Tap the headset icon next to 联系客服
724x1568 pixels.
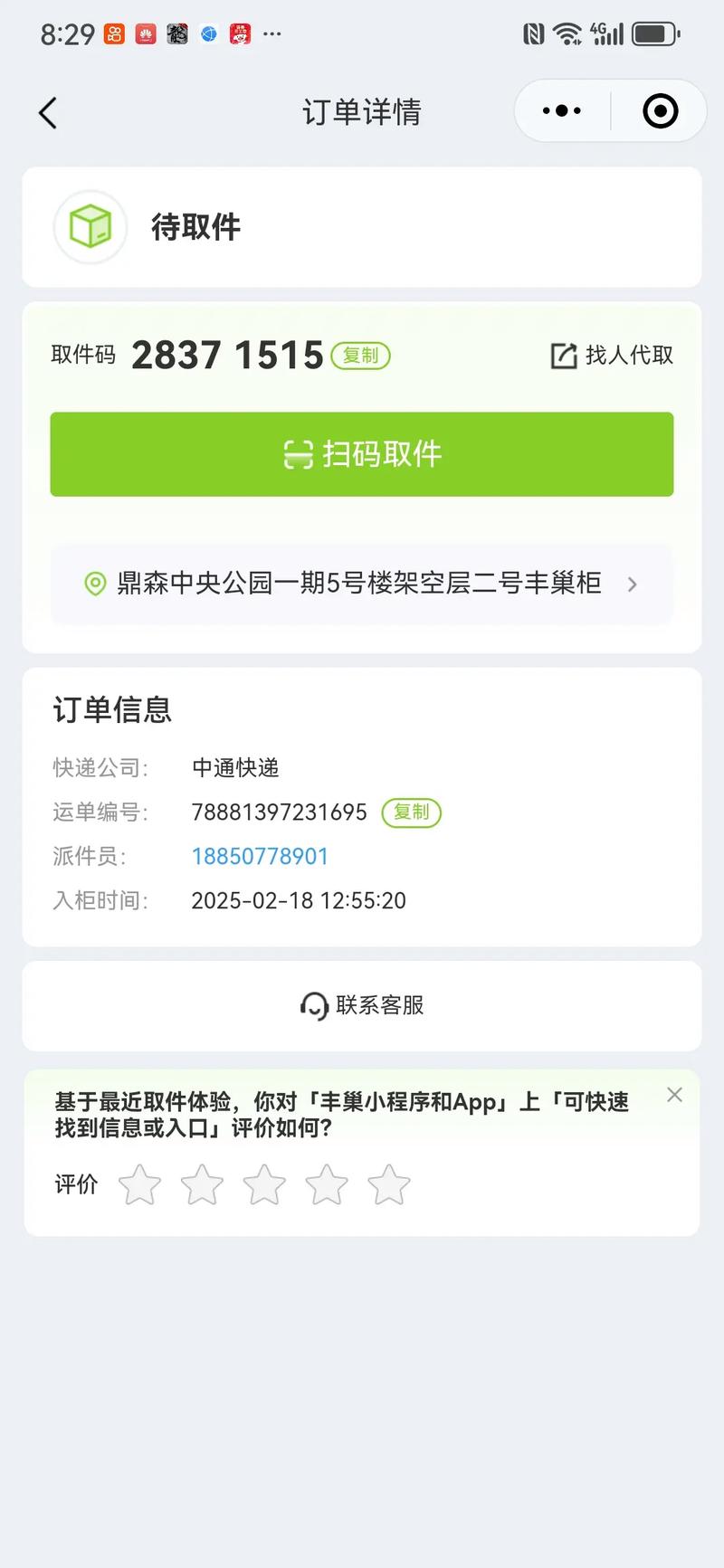coord(313,1005)
